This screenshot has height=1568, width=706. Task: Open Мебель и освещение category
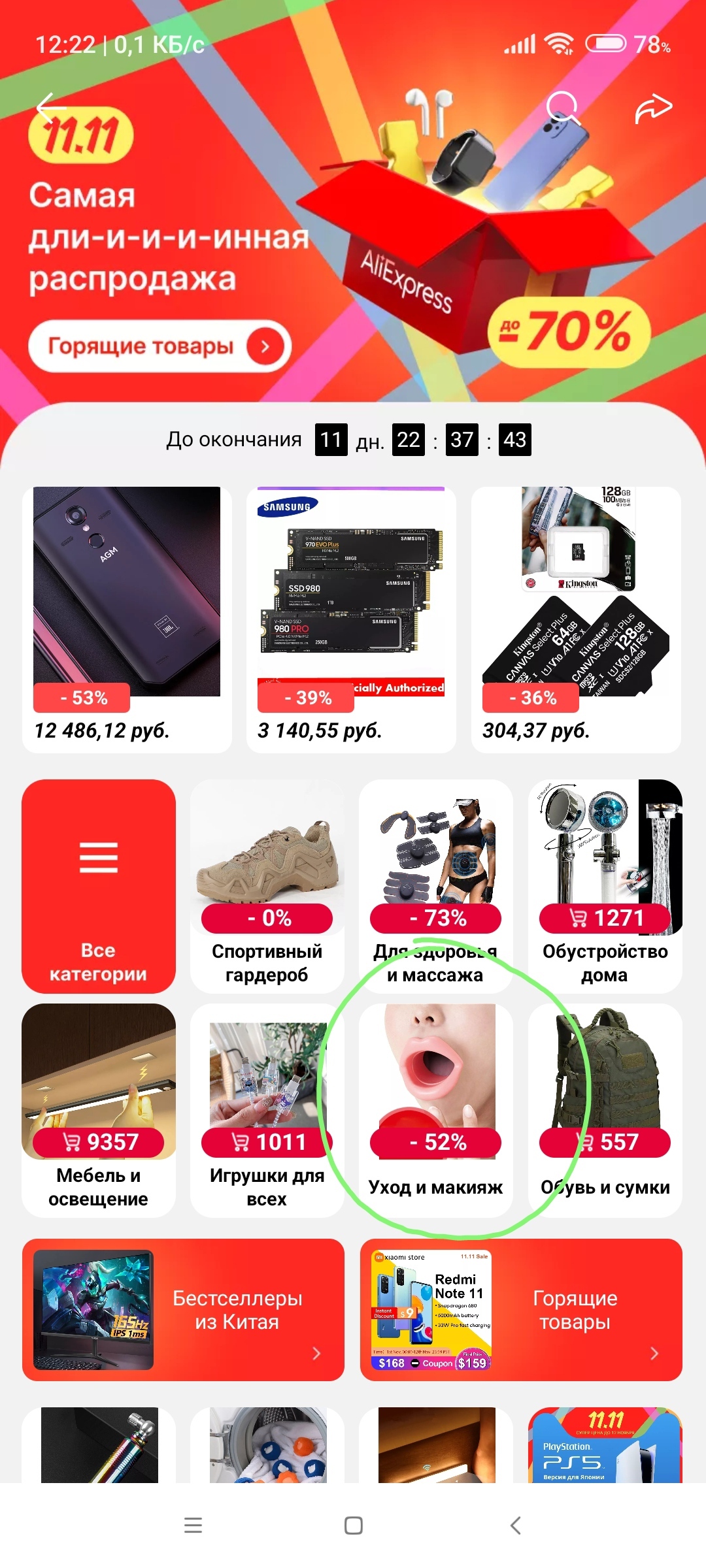coord(99,1110)
